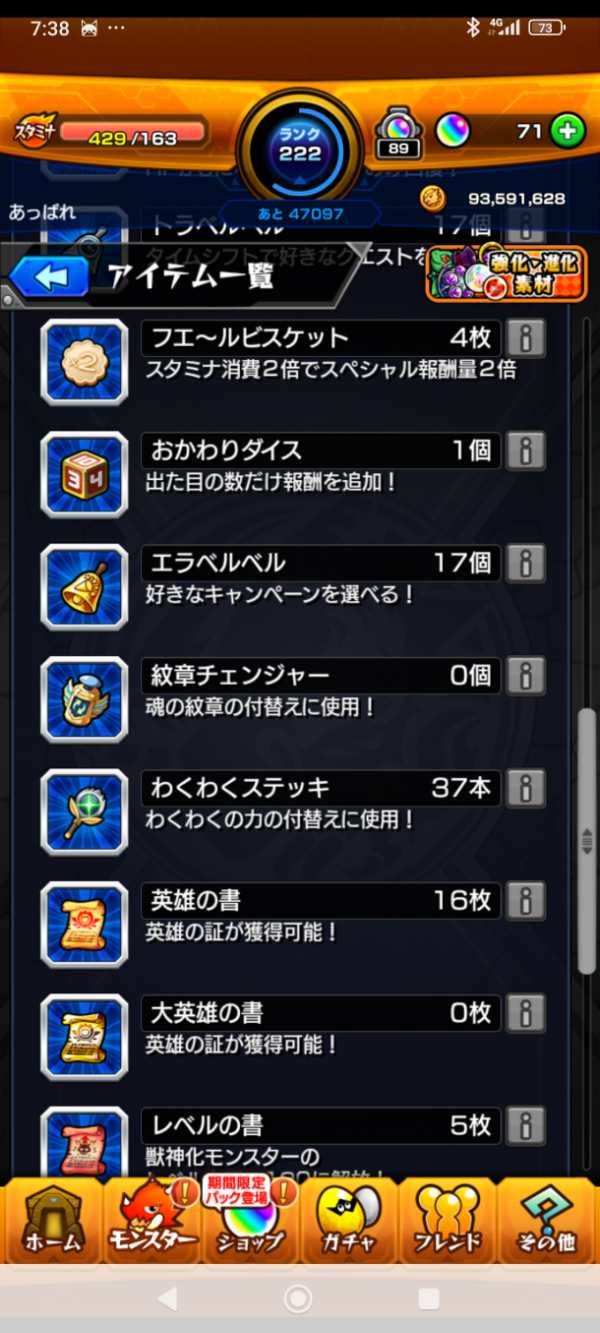View info for わくわくステッキ
600x1333 pixels.
[x=526, y=788]
